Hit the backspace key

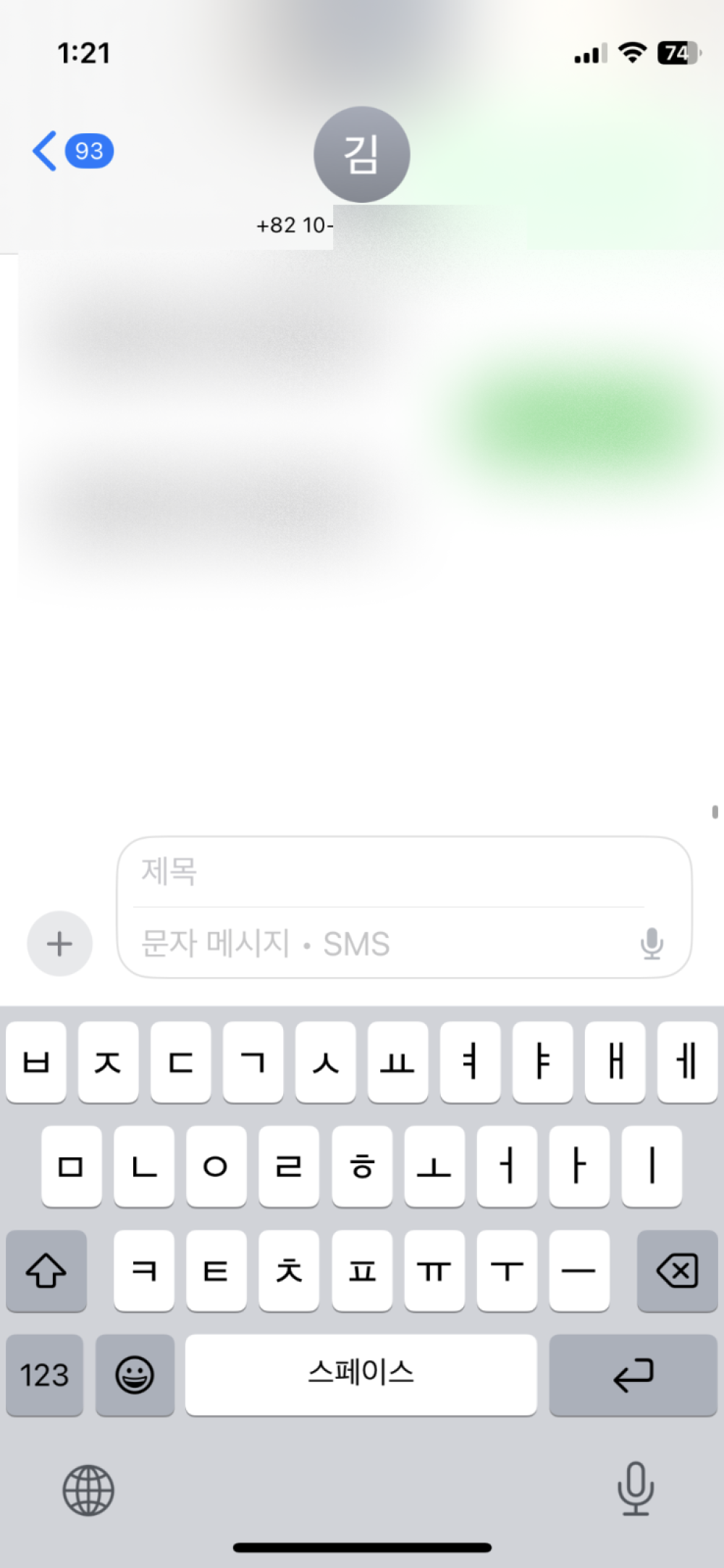677,1270
